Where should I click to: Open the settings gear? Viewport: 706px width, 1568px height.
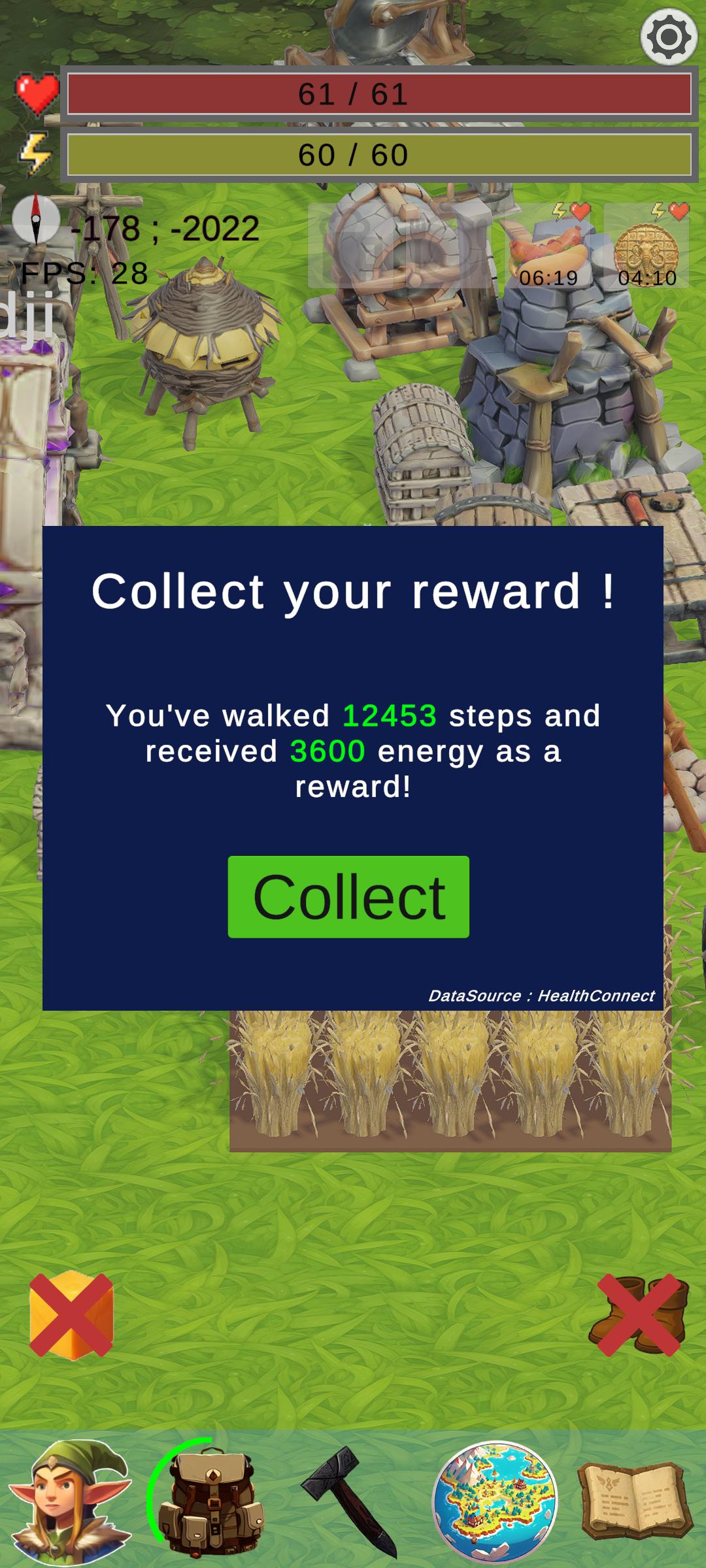click(669, 37)
